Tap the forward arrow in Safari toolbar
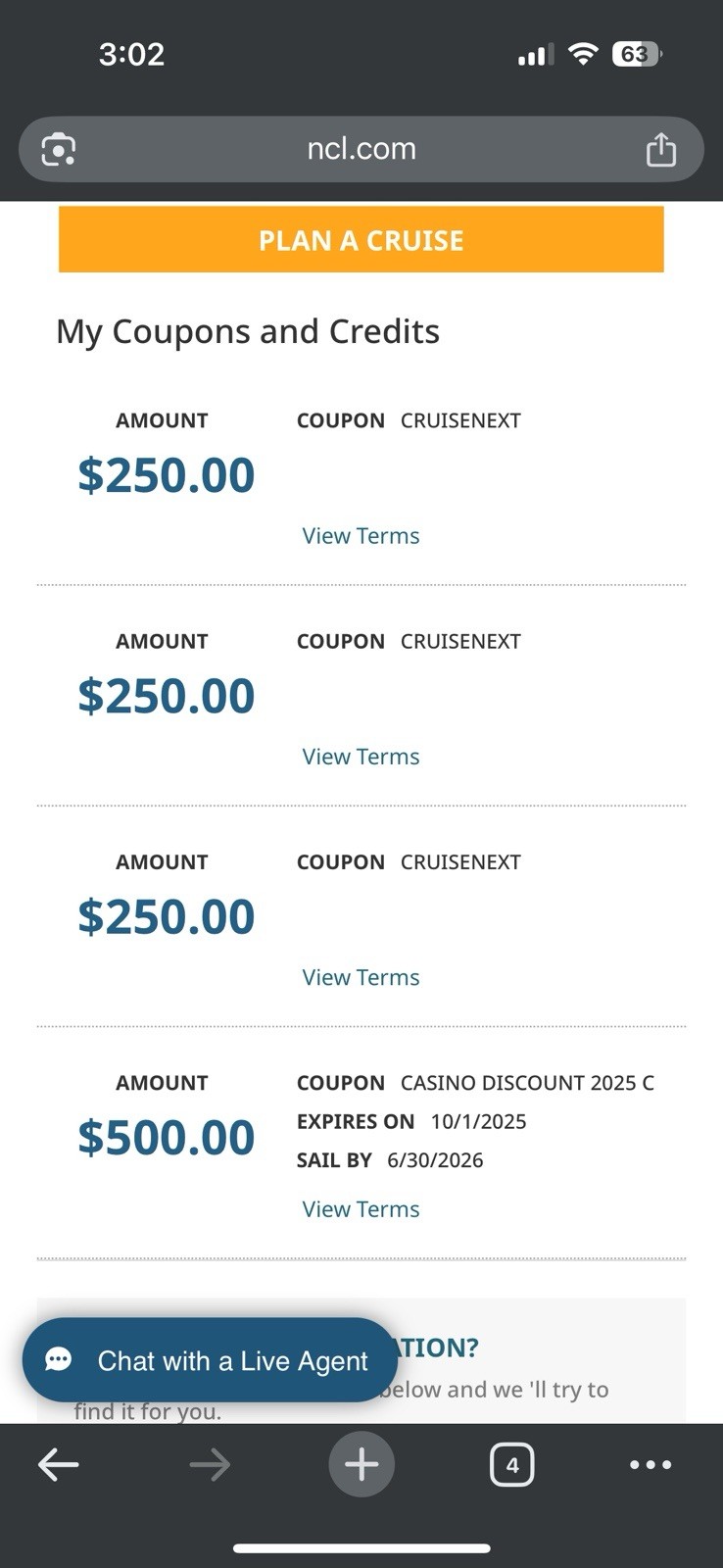The width and height of the screenshot is (723, 1568). (210, 1464)
